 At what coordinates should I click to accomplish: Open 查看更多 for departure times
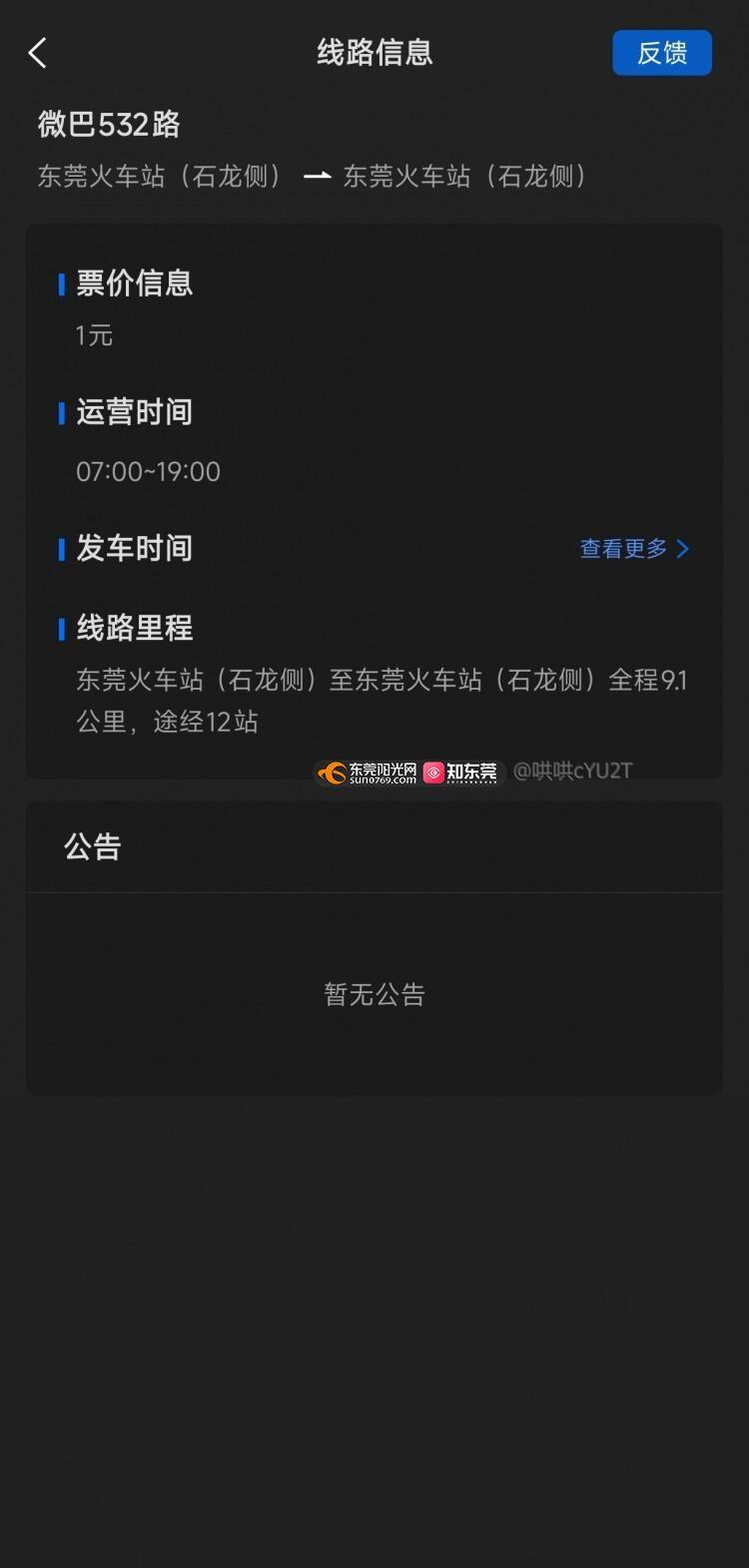pos(634,549)
